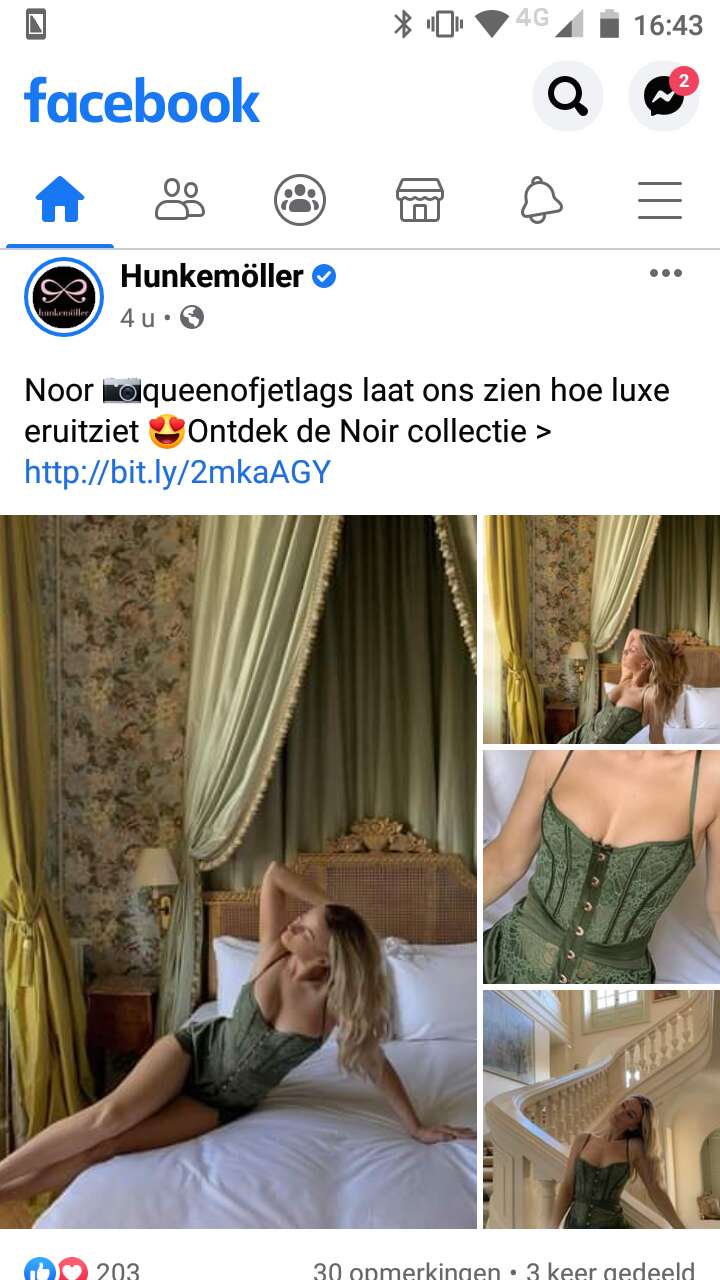The height and width of the screenshot is (1280, 720).
Task: Open the Friends tab
Action: click(x=180, y=200)
